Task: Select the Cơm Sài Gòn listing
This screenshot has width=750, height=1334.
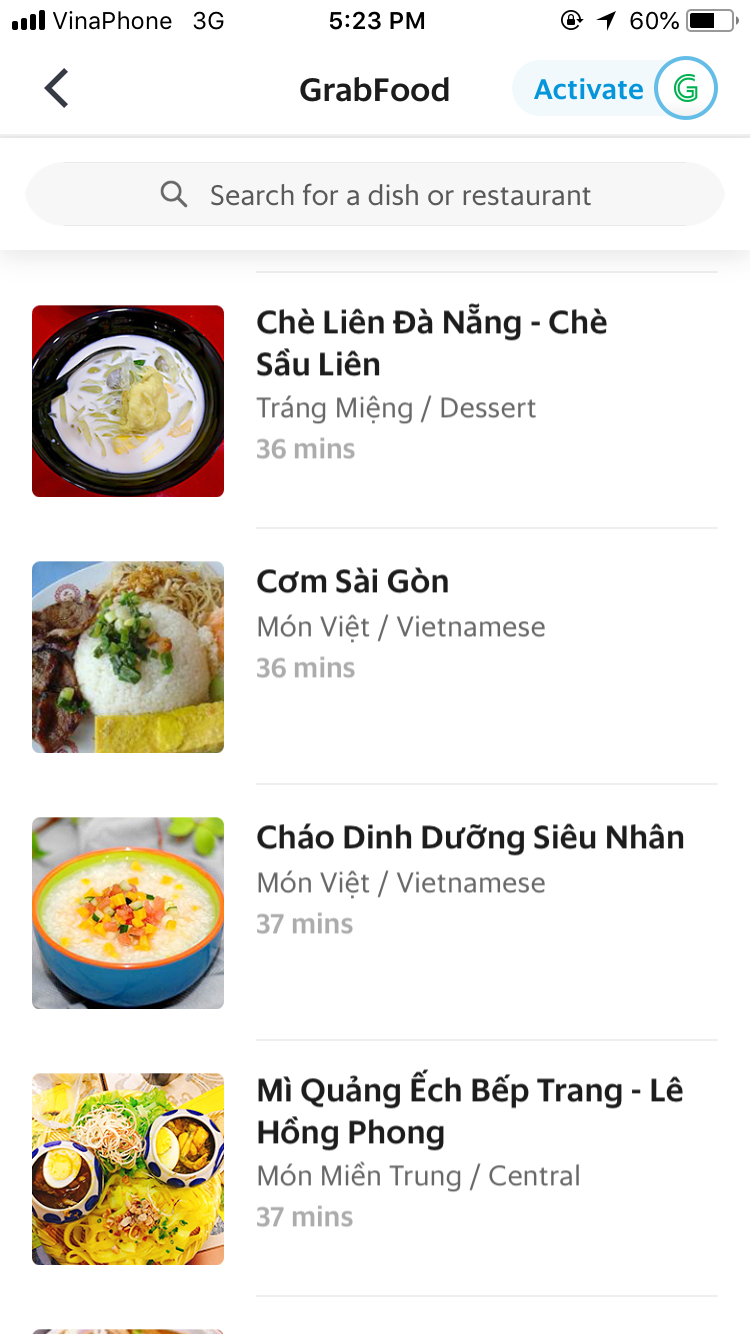Action: click(353, 582)
